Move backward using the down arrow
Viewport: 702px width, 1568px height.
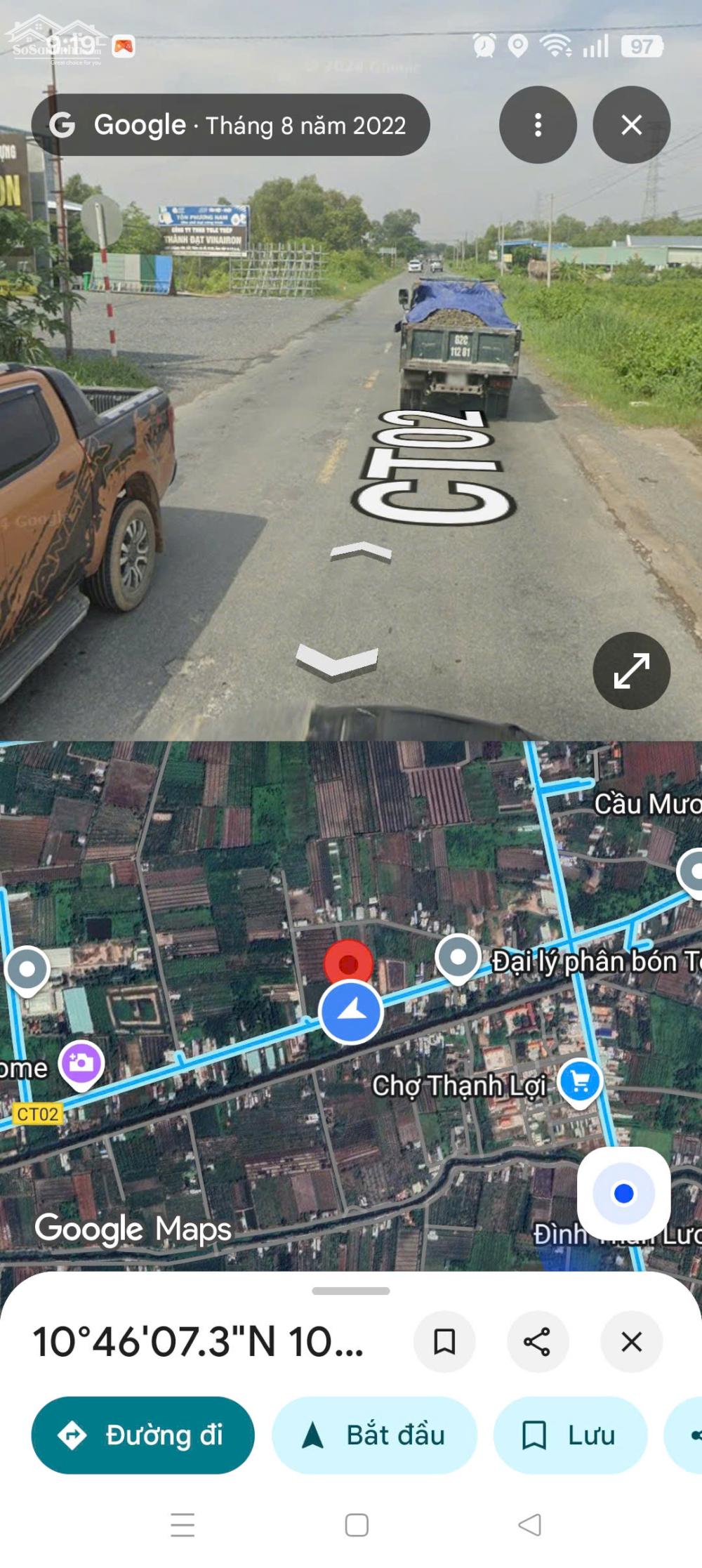pyautogui.click(x=337, y=661)
